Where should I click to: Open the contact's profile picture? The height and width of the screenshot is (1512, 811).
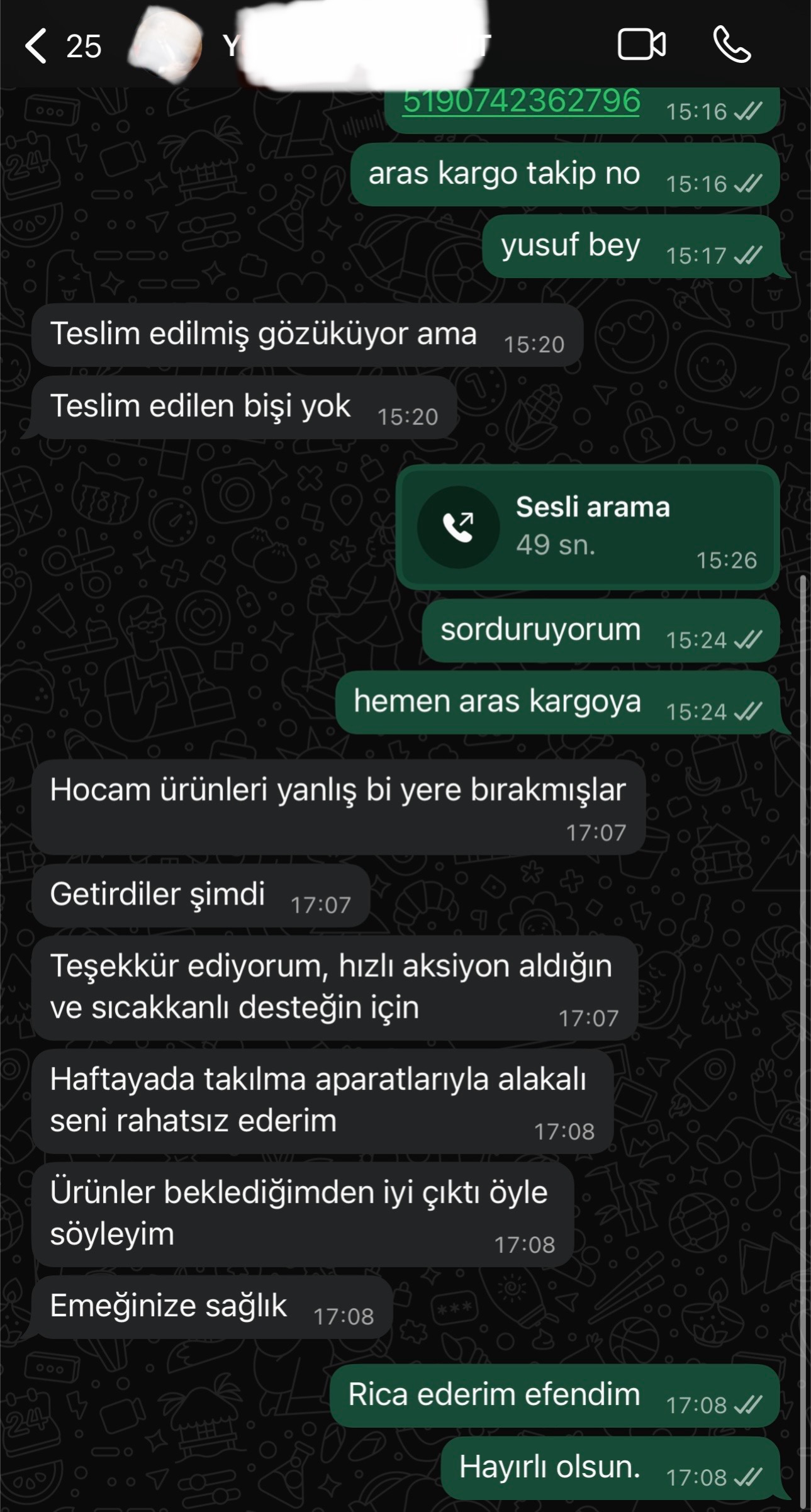coord(166,45)
